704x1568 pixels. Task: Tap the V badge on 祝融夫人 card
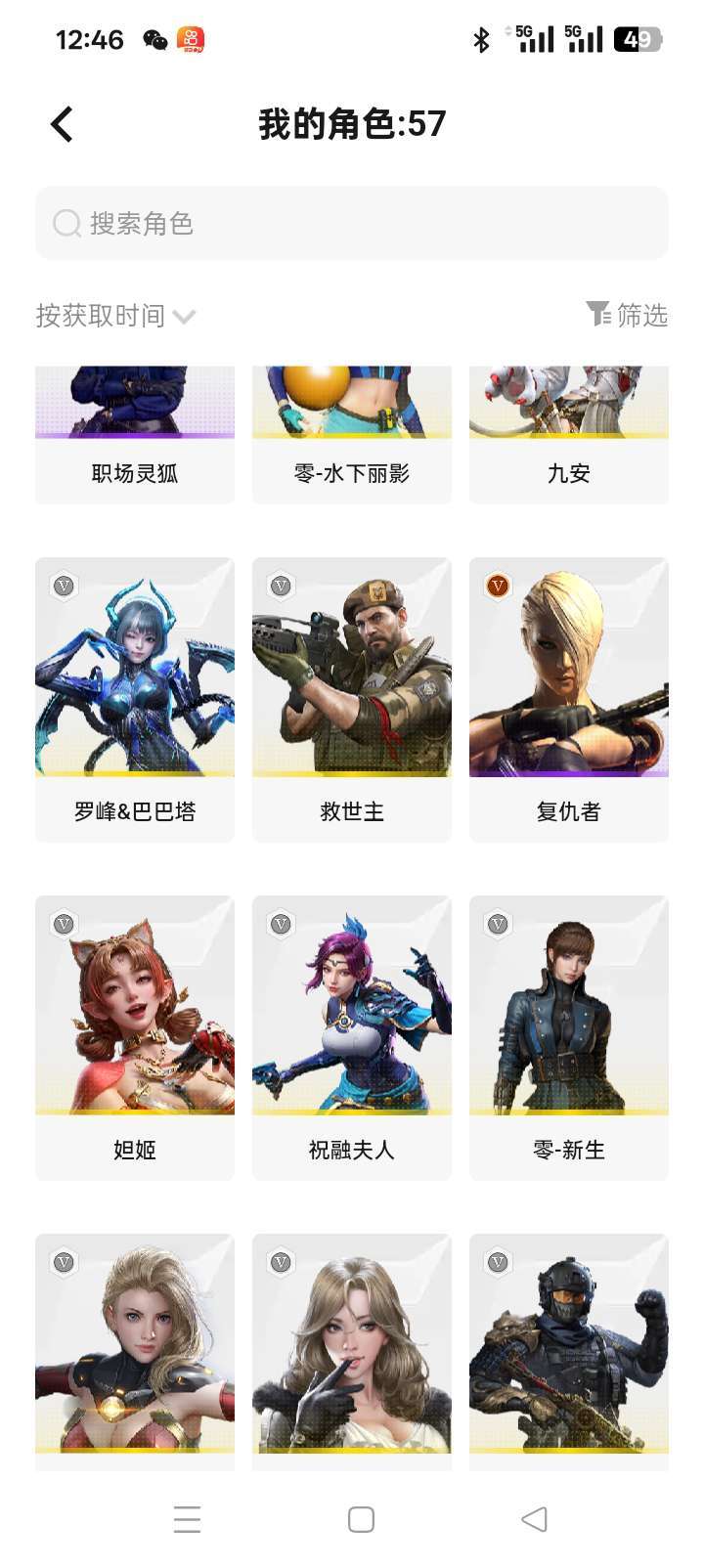pos(280,923)
